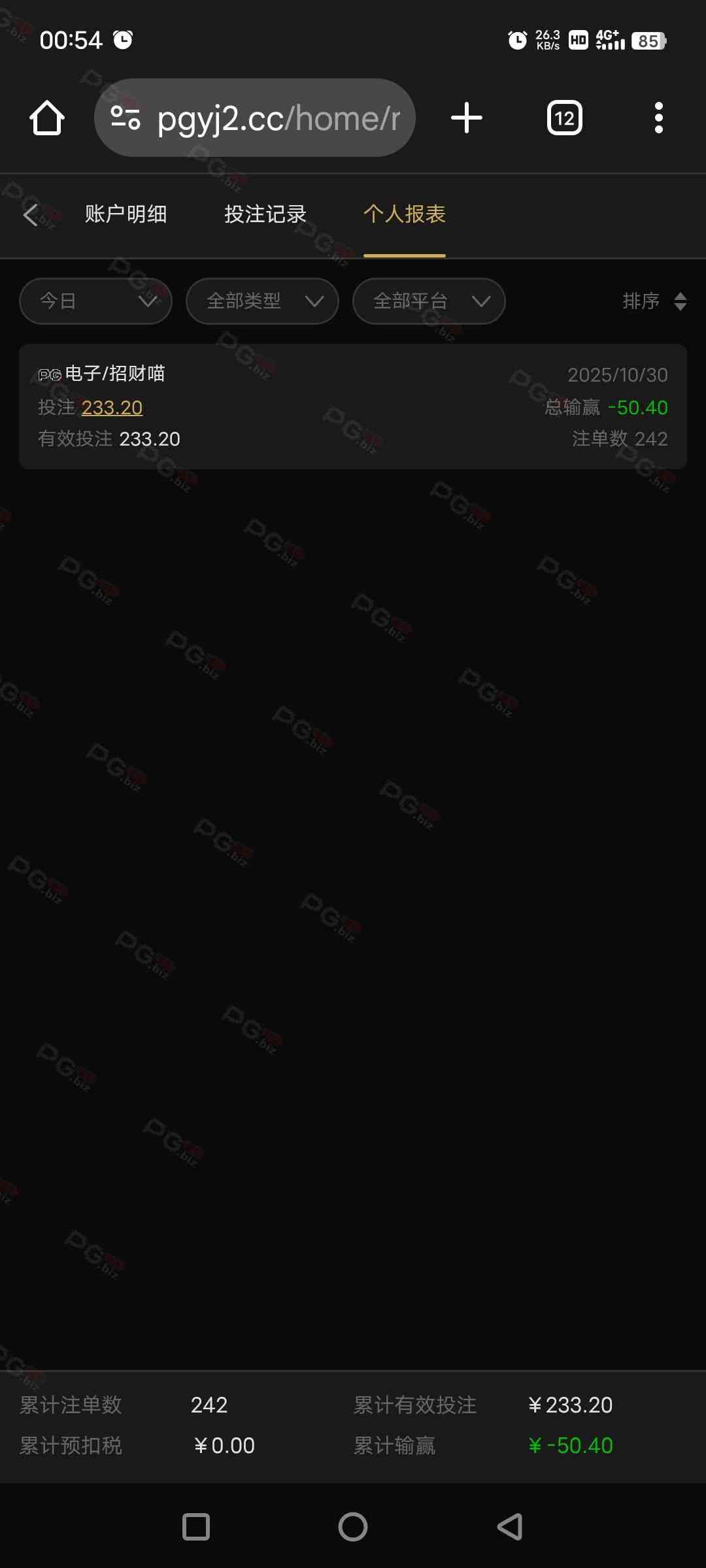This screenshot has height=1568, width=706.
Task: Return with the system back button
Action: click(510, 1527)
